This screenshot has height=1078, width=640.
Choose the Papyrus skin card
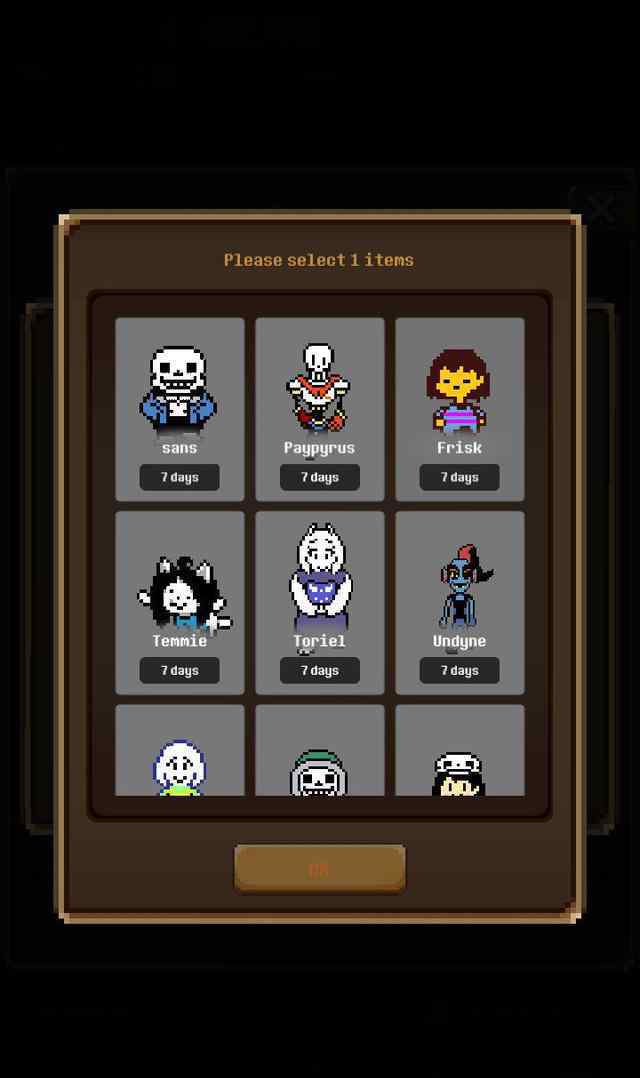tap(320, 408)
